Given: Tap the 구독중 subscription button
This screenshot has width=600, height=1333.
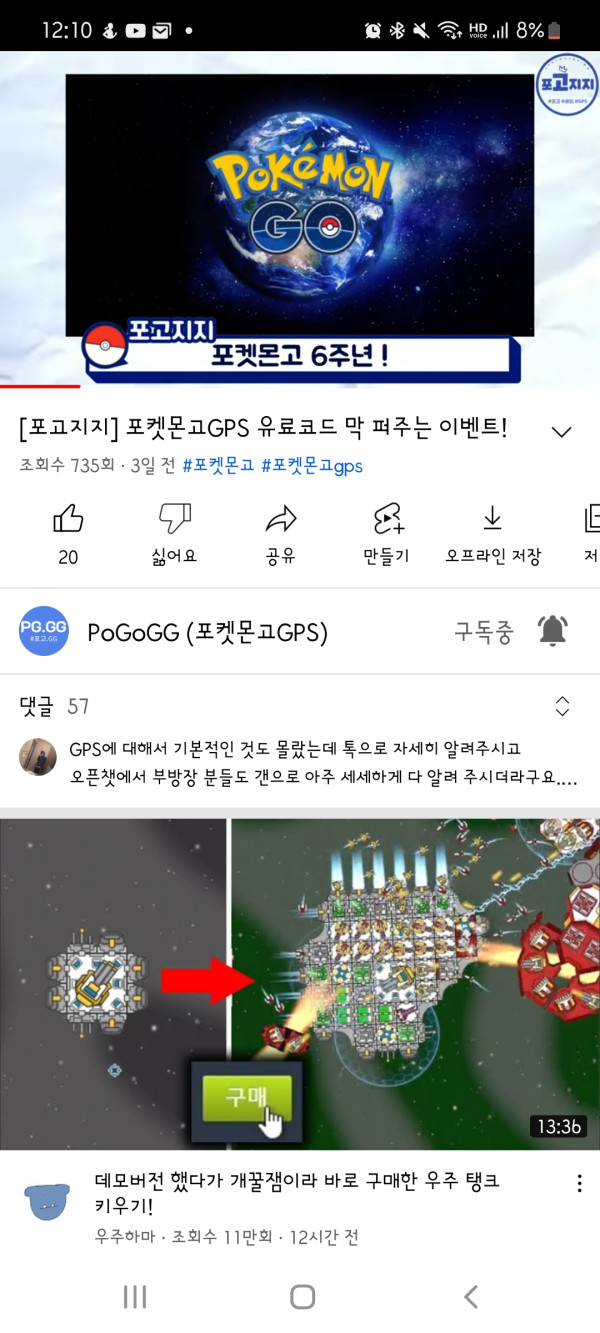Looking at the screenshot, I should pyautogui.click(x=484, y=632).
